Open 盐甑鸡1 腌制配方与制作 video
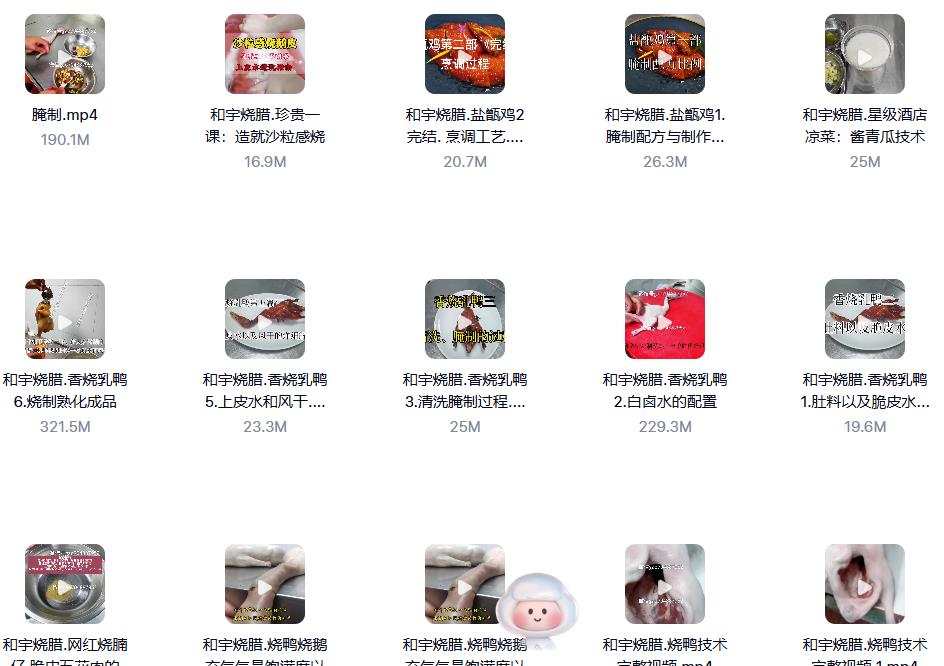The height and width of the screenshot is (666, 944). click(x=665, y=55)
